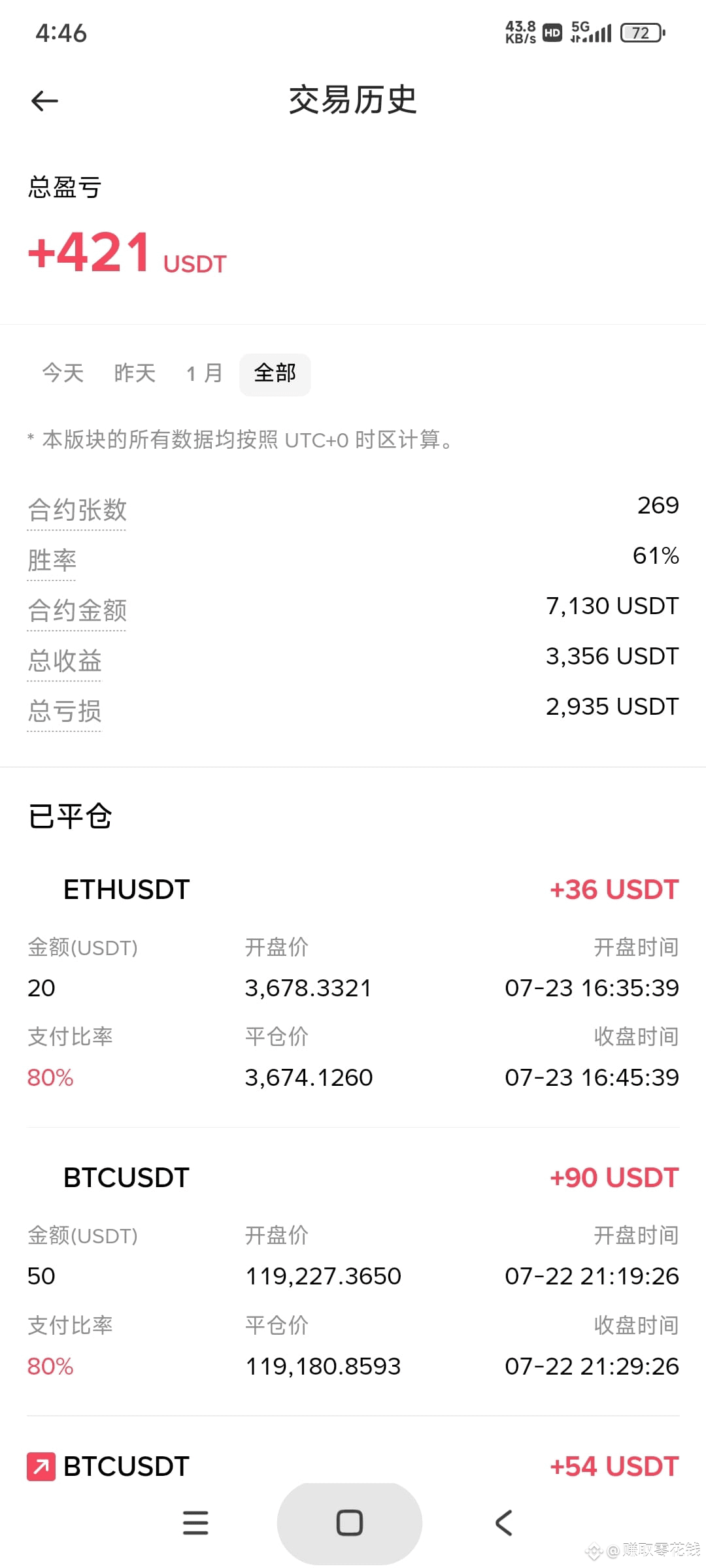Select the 1 月 period tab
The height and width of the screenshot is (1568, 706).
205,373
